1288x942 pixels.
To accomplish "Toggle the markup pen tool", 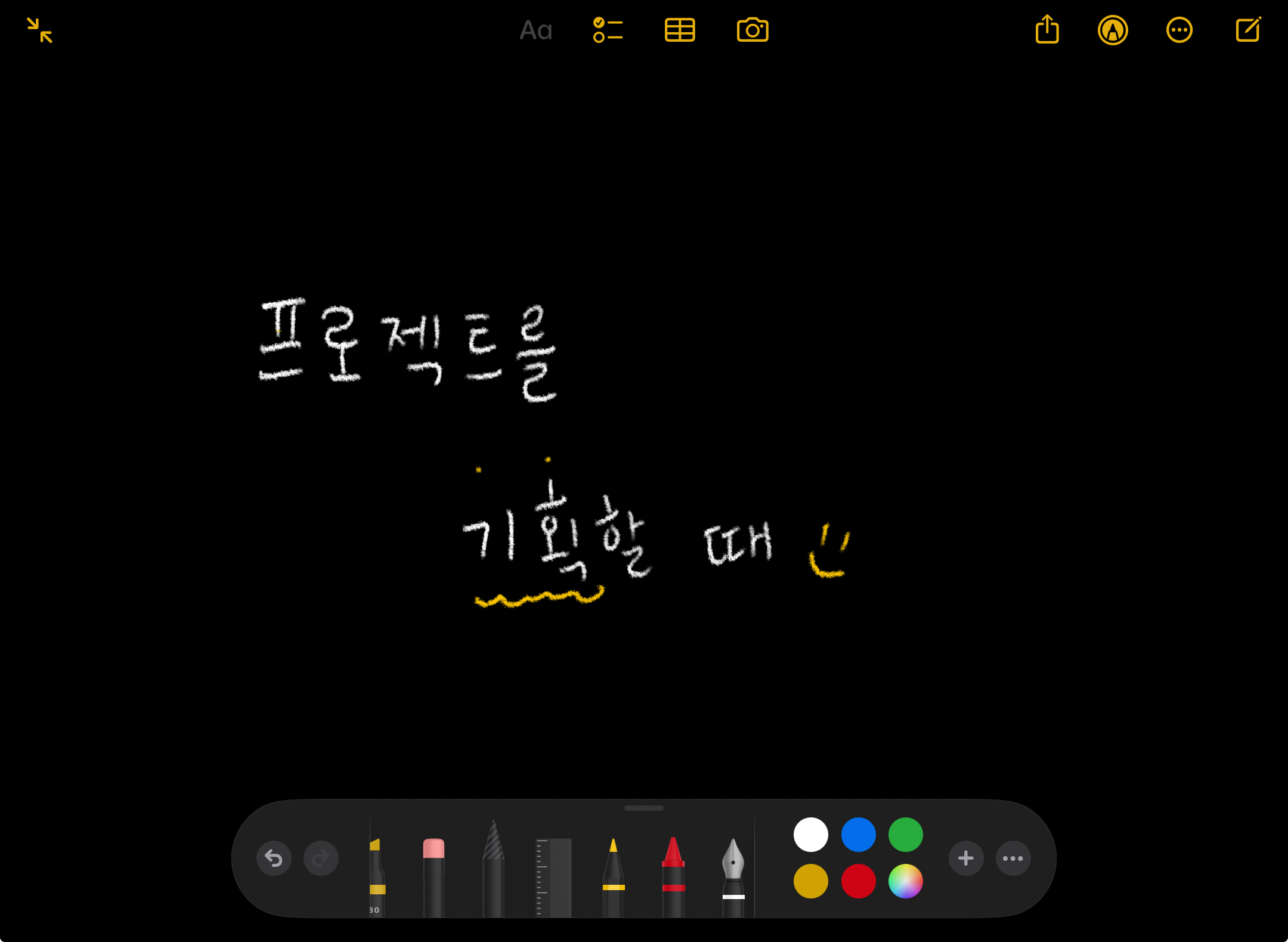I will 1113,30.
